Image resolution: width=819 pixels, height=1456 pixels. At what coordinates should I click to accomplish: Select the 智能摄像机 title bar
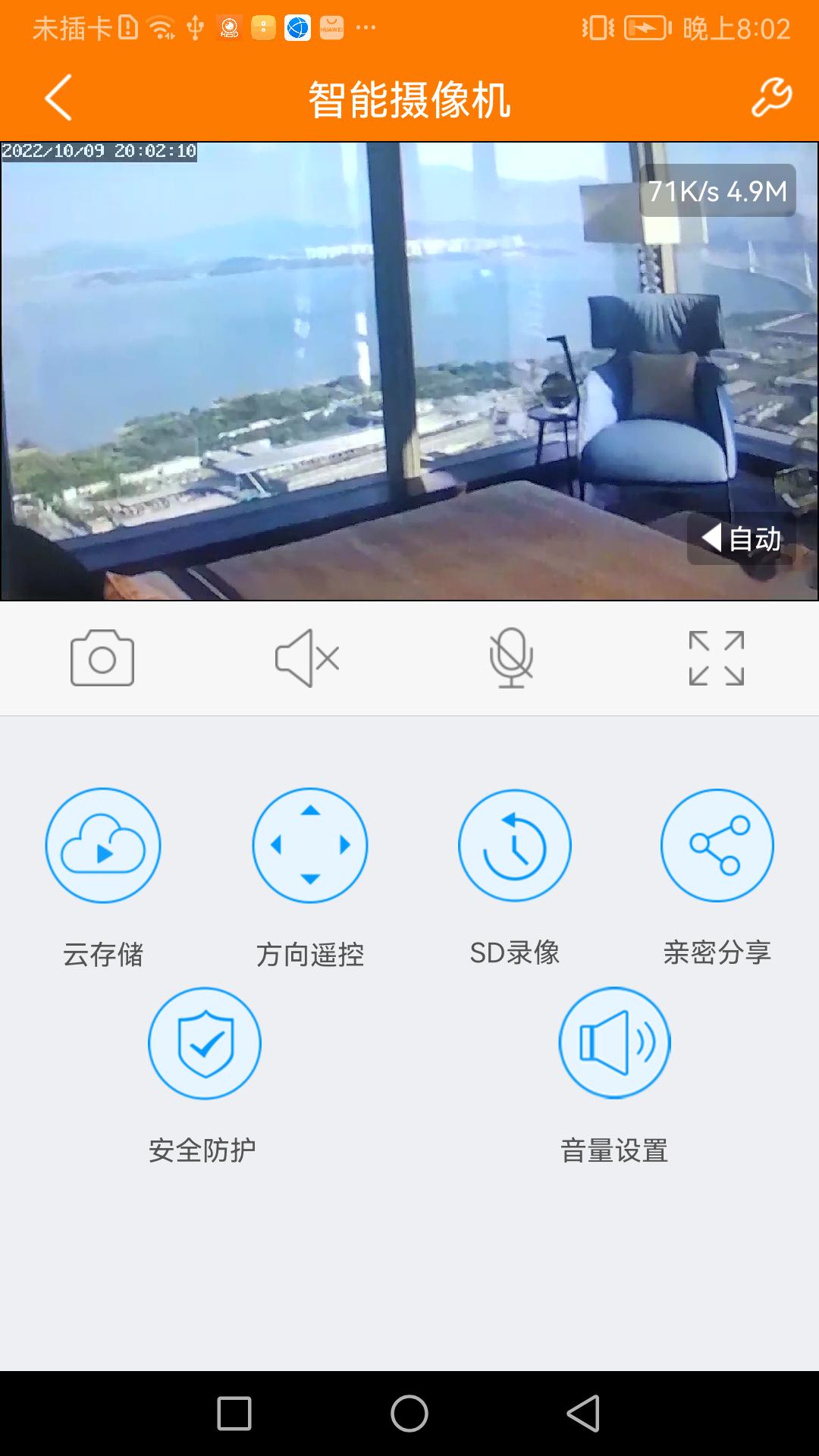[x=409, y=99]
